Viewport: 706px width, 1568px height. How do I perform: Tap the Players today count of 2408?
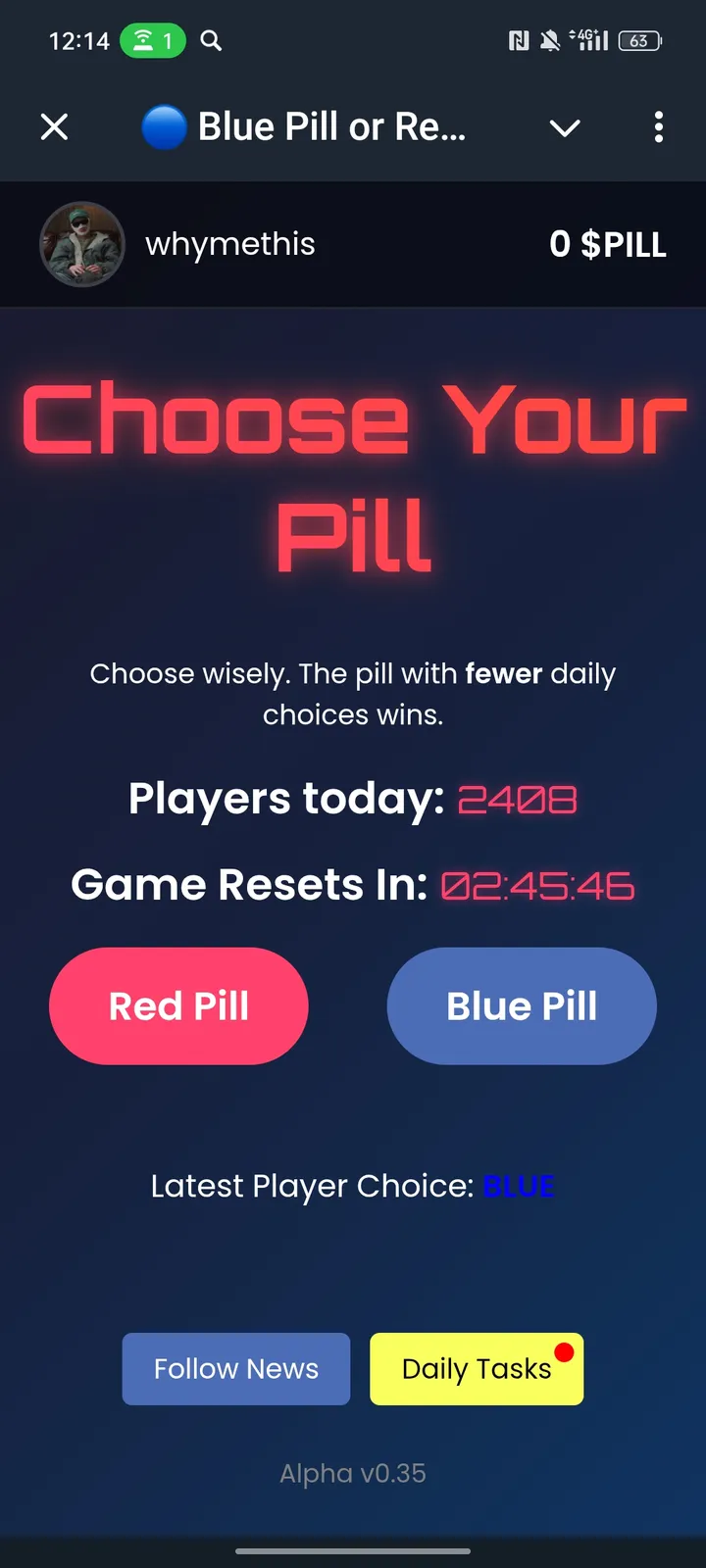(517, 798)
